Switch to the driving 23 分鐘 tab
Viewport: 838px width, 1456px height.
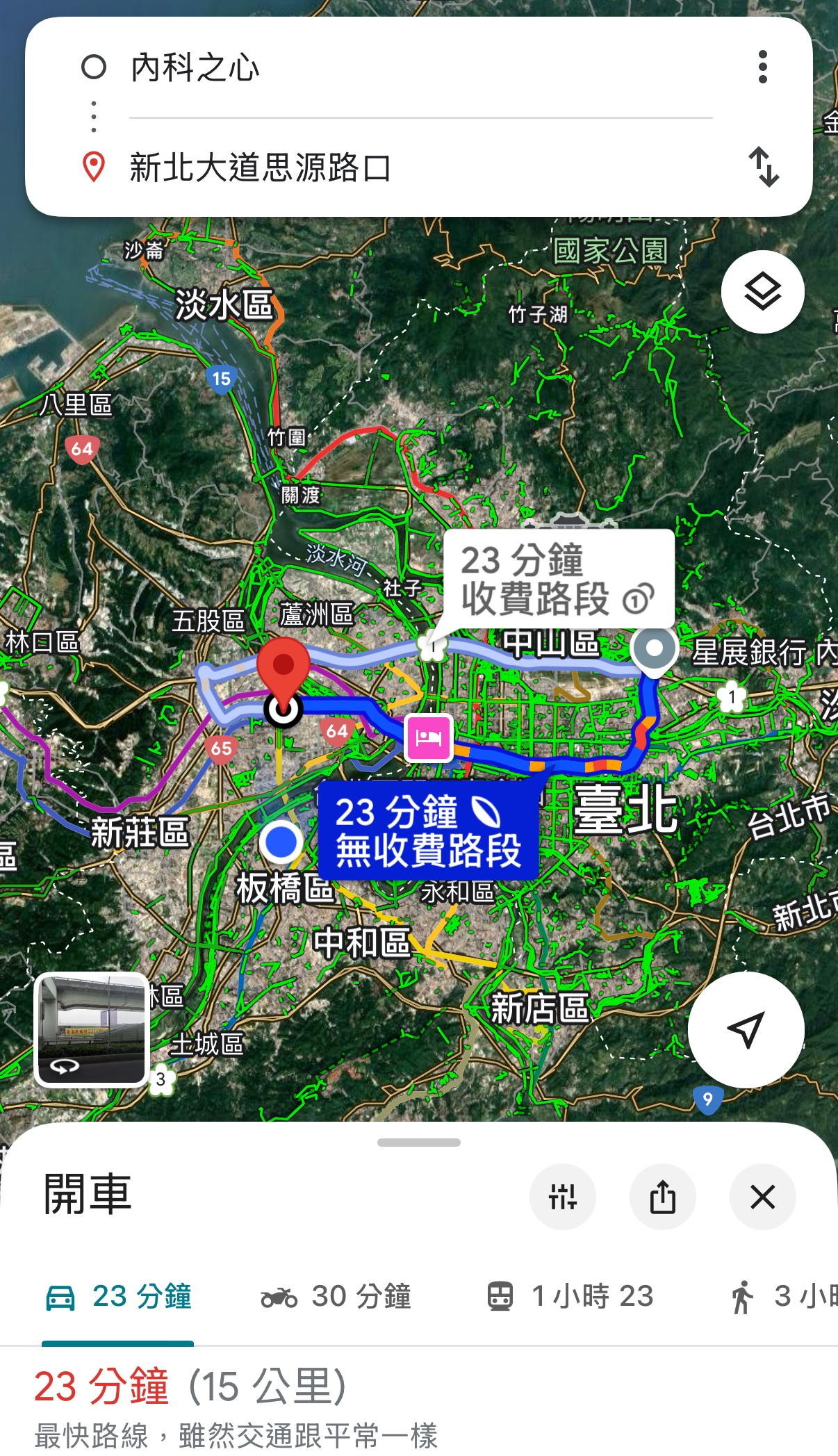point(118,1296)
